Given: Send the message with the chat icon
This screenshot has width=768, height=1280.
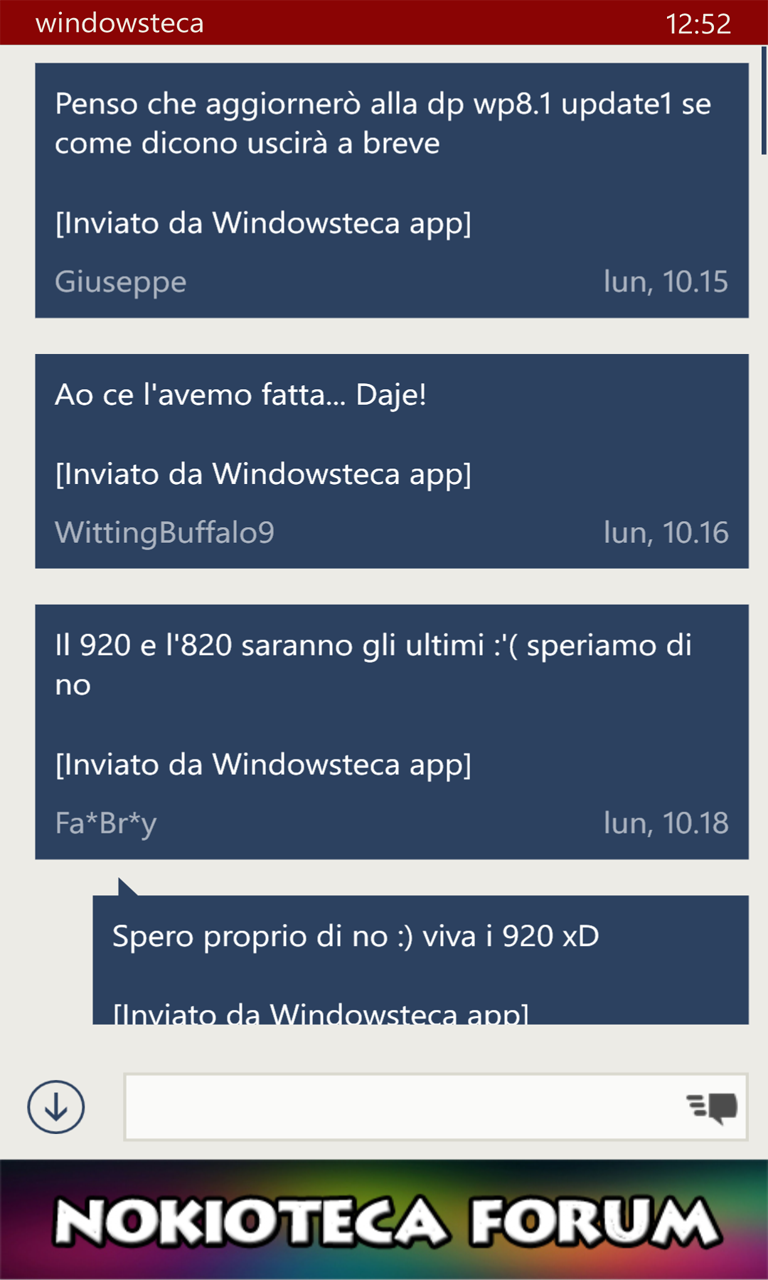Looking at the screenshot, I should [x=712, y=1107].
